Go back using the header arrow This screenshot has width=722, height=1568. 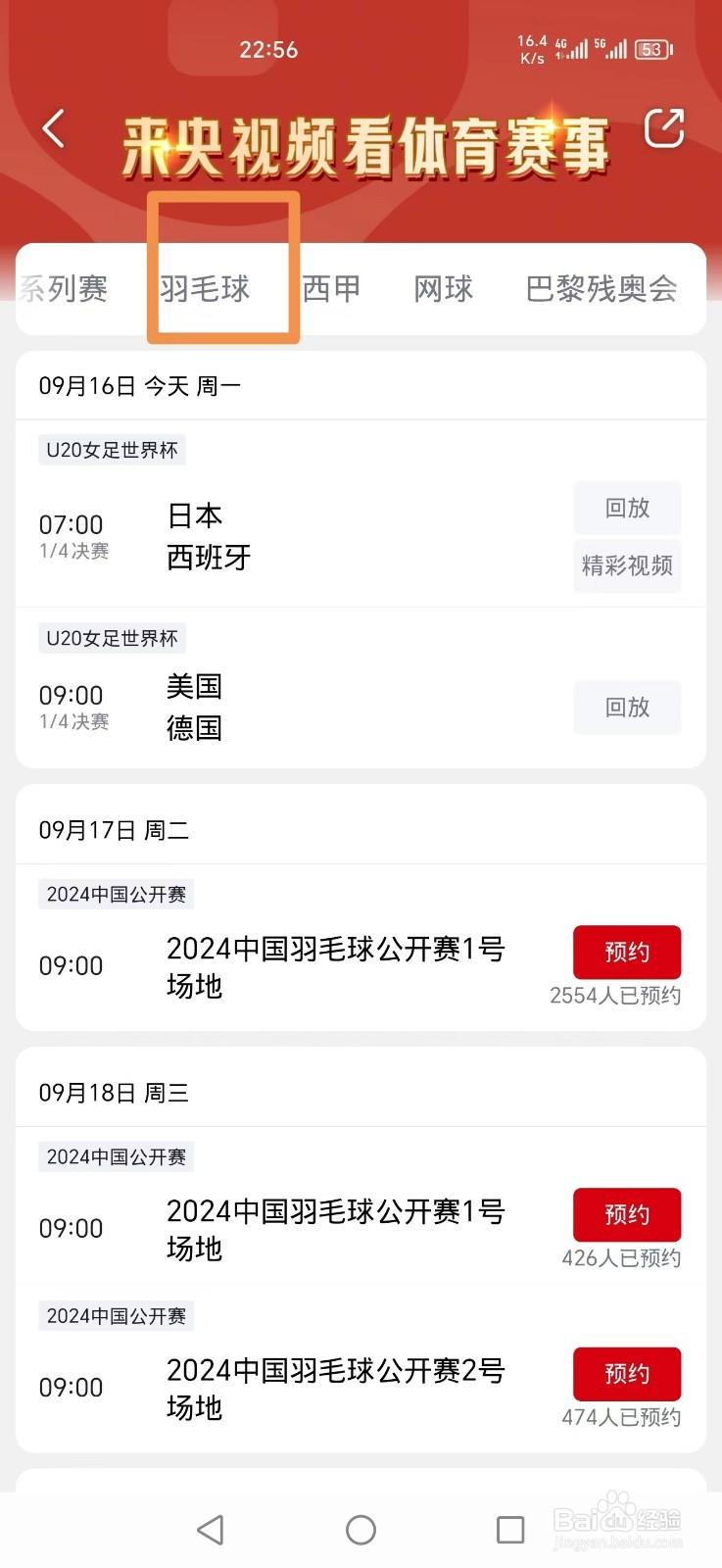pos(54,128)
